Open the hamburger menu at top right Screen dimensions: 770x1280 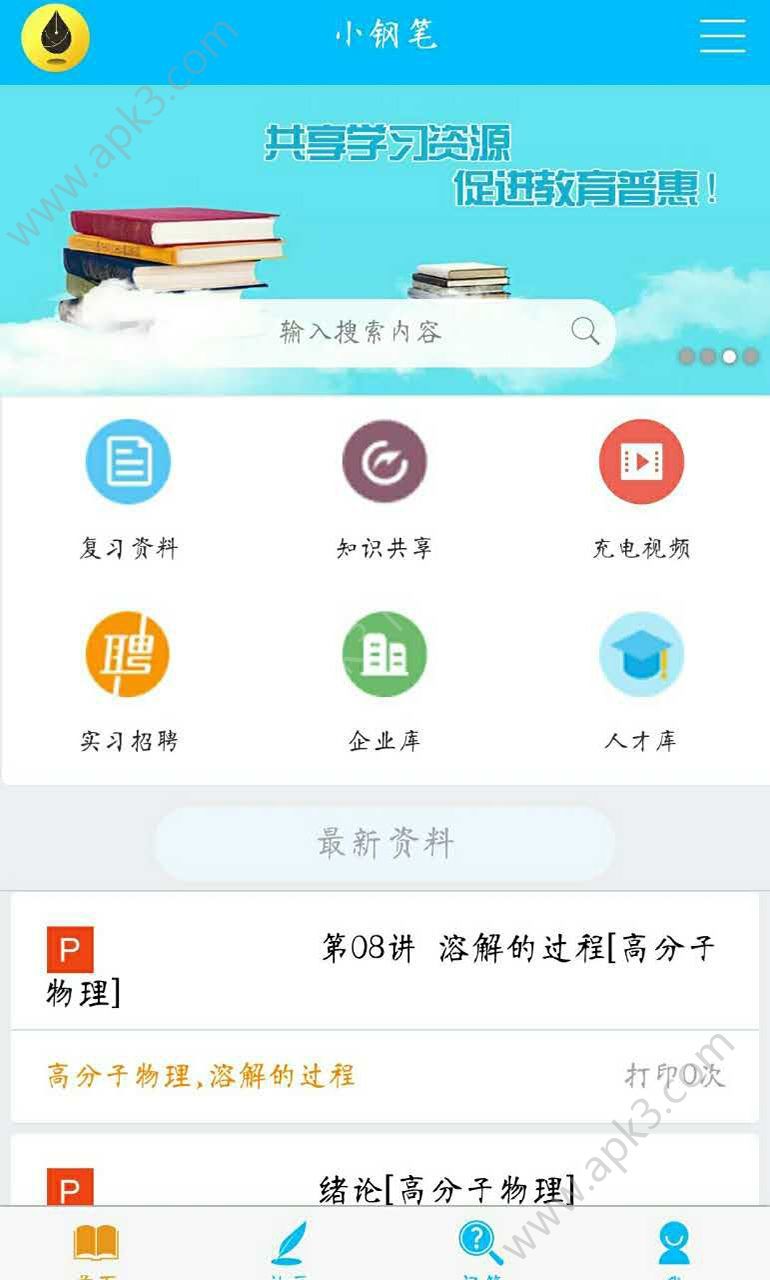click(723, 37)
